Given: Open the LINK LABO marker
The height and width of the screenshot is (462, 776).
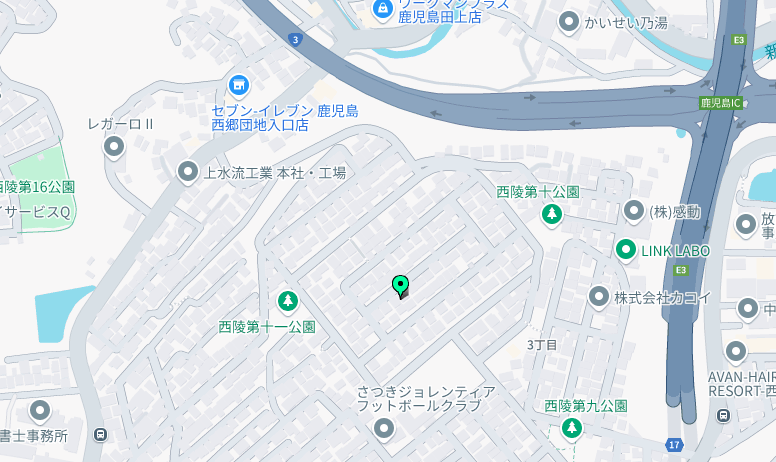Looking at the screenshot, I should (626, 250).
